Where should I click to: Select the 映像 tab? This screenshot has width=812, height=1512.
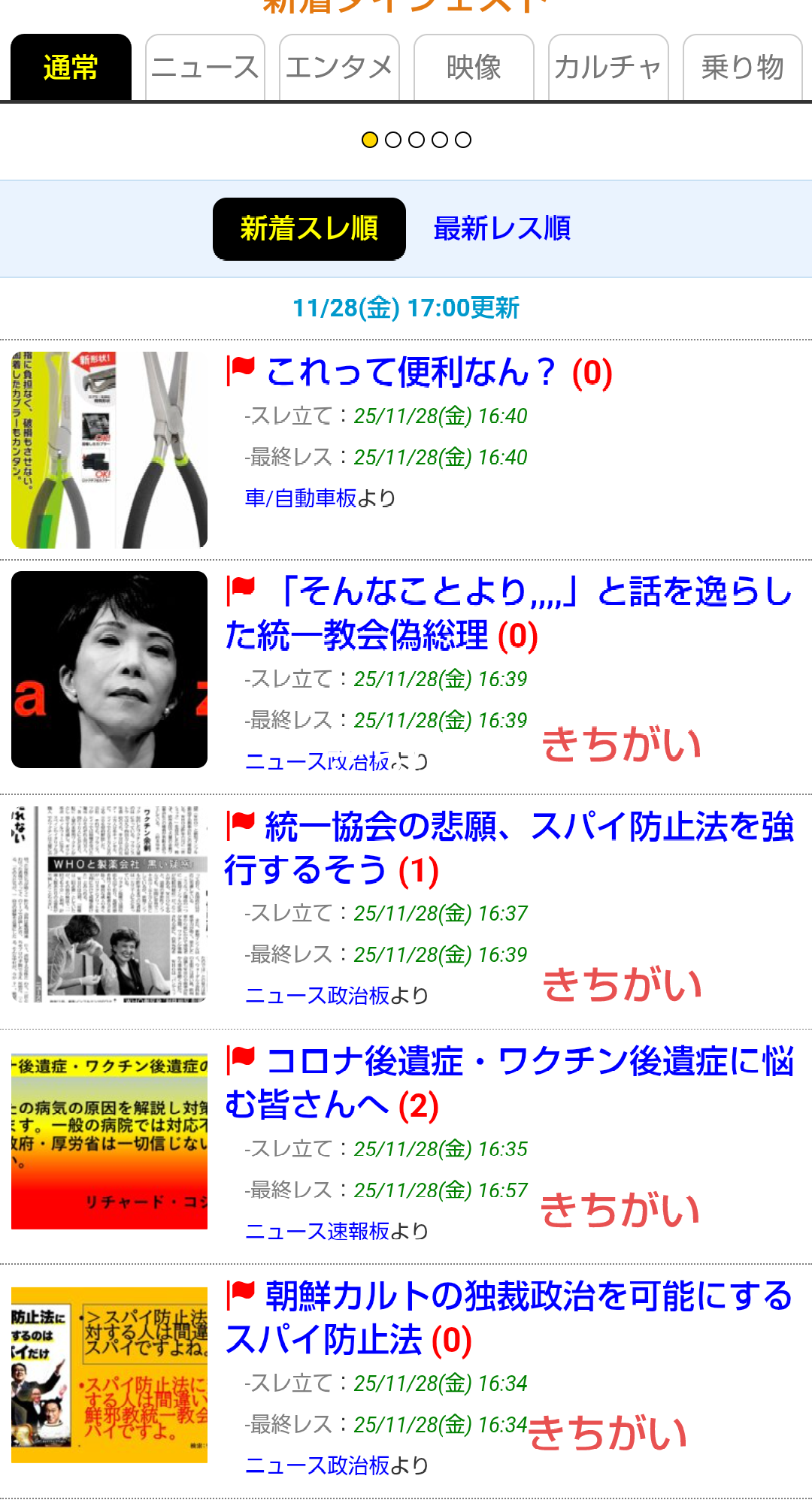pyautogui.click(x=474, y=68)
